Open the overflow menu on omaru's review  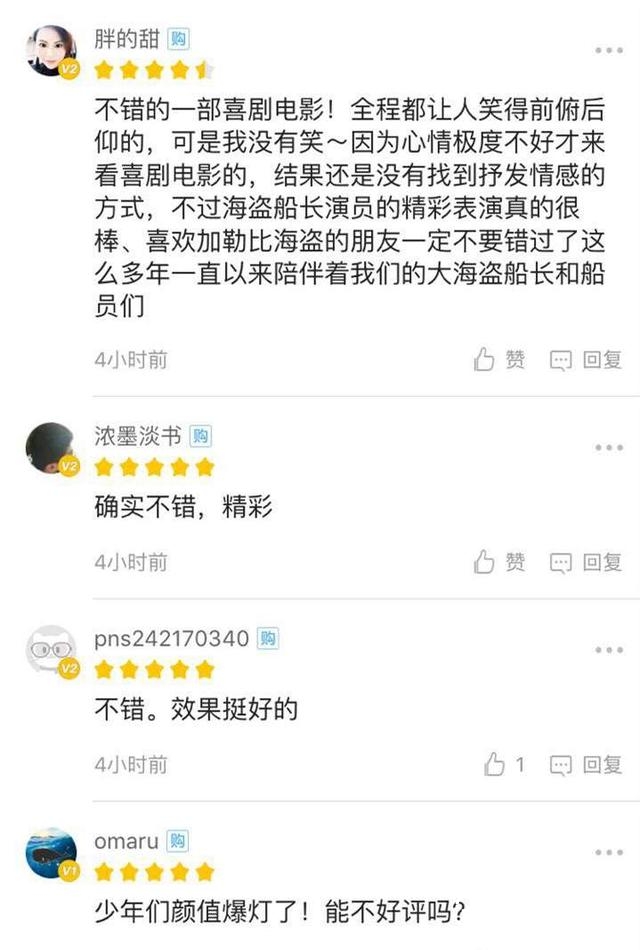(609, 852)
